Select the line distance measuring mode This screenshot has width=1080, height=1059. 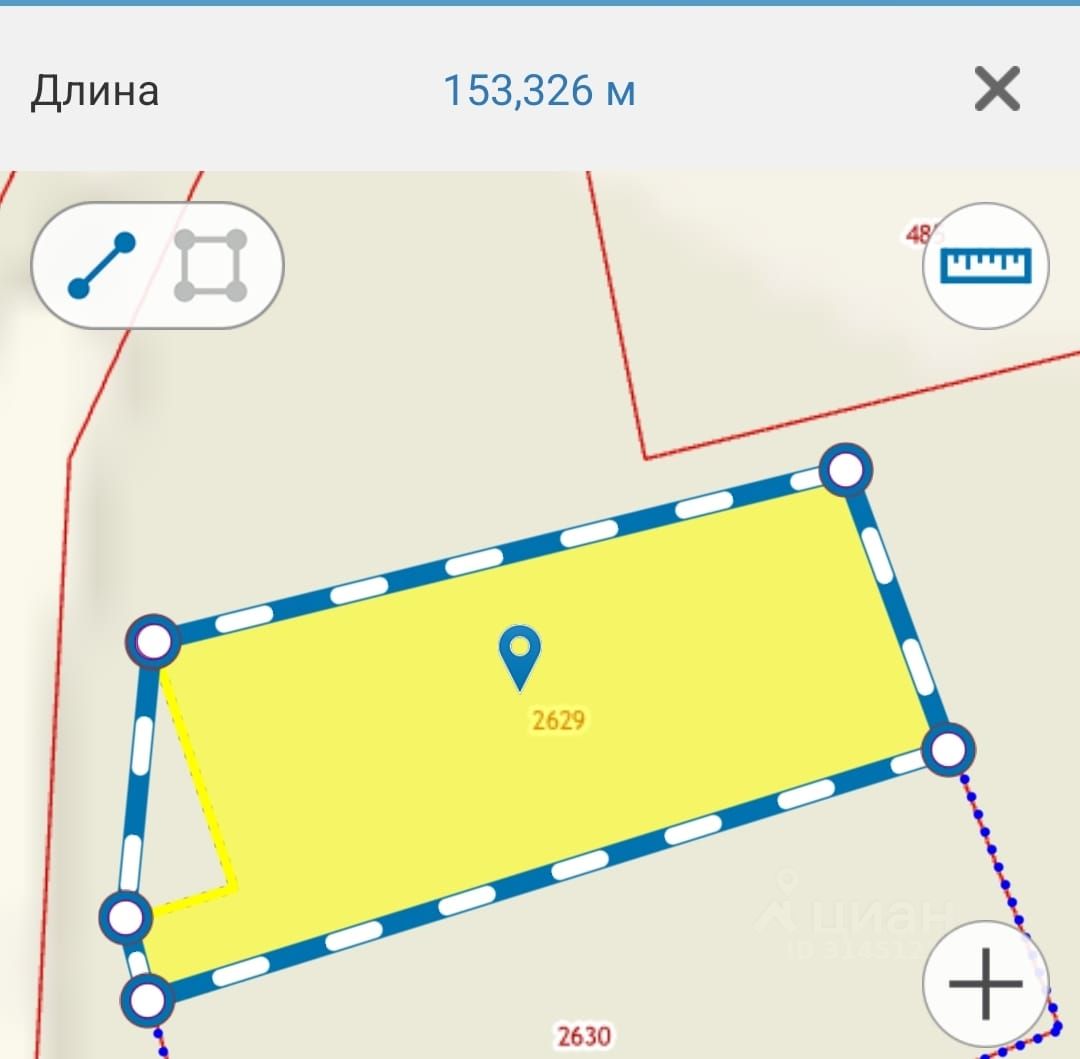click(101, 265)
